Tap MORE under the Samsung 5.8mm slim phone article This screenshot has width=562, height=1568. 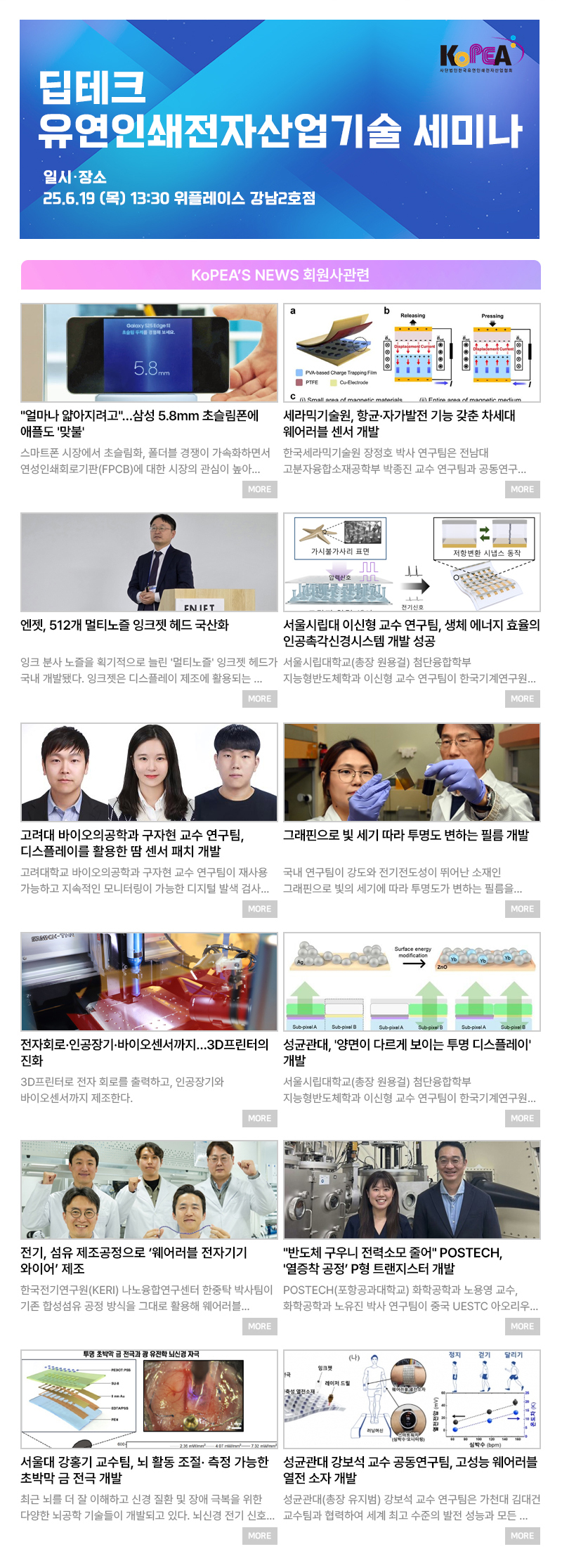(x=259, y=489)
